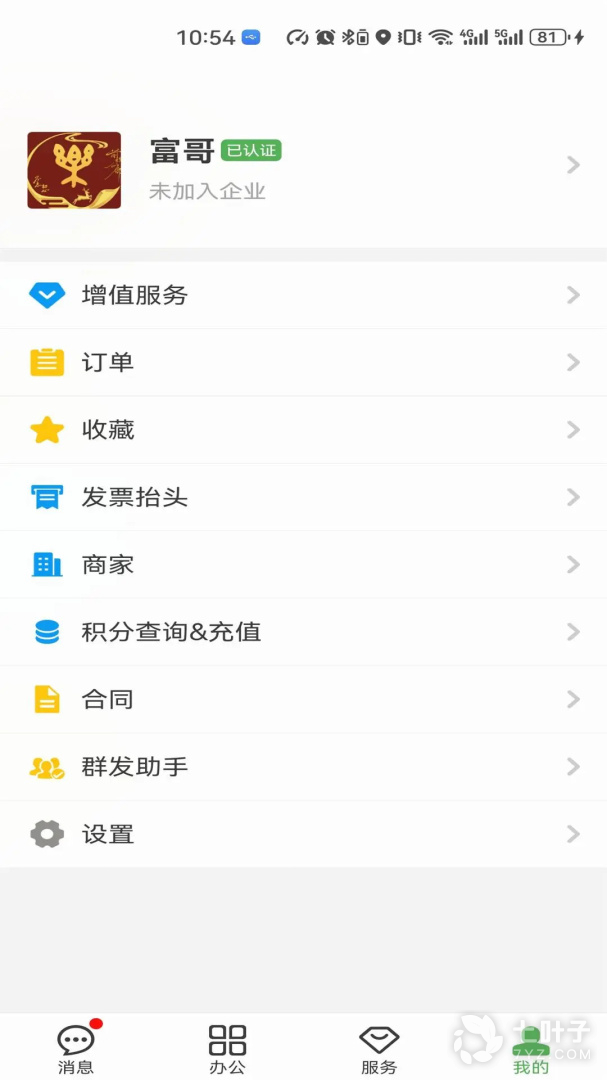
Task: Switch to the 服务 services tab
Action: pos(379,1048)
